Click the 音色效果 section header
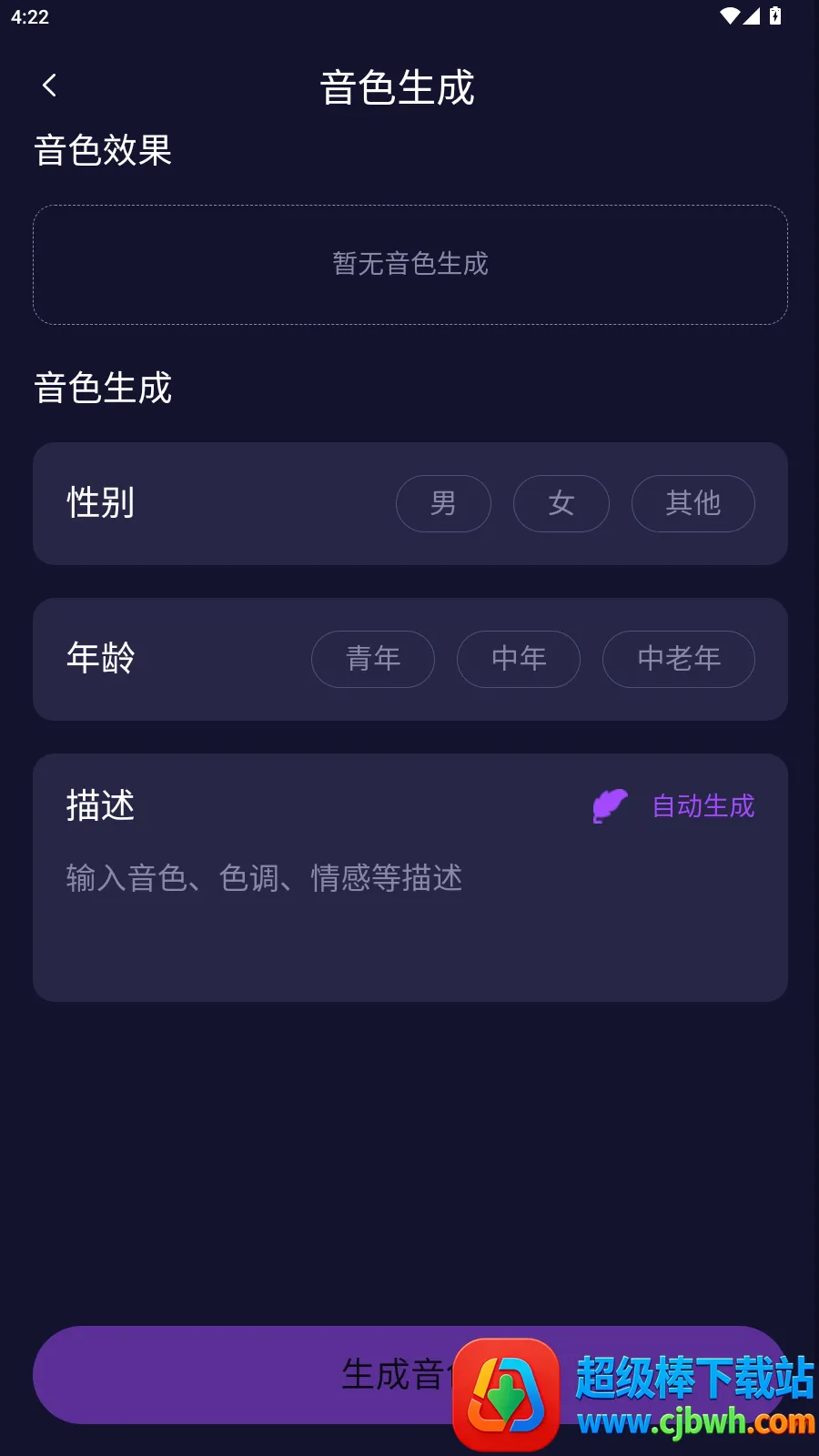Viewport: 819px width, 1456px height. (102, 150)
